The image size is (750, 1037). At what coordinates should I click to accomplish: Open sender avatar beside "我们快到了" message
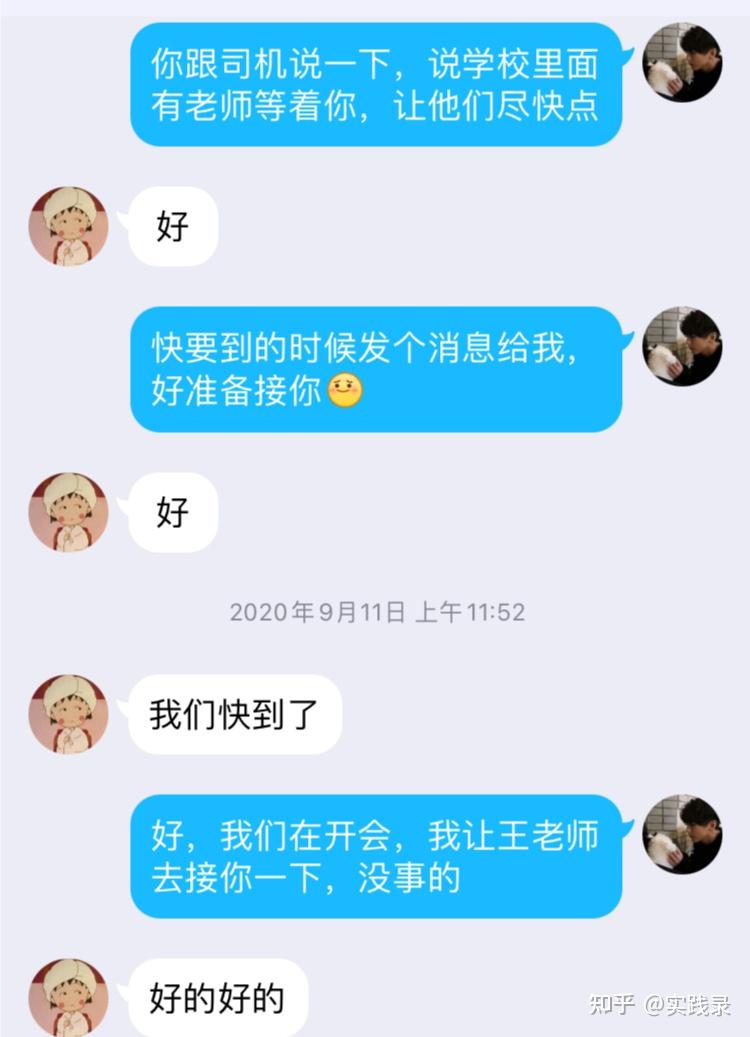pos(68,713)
